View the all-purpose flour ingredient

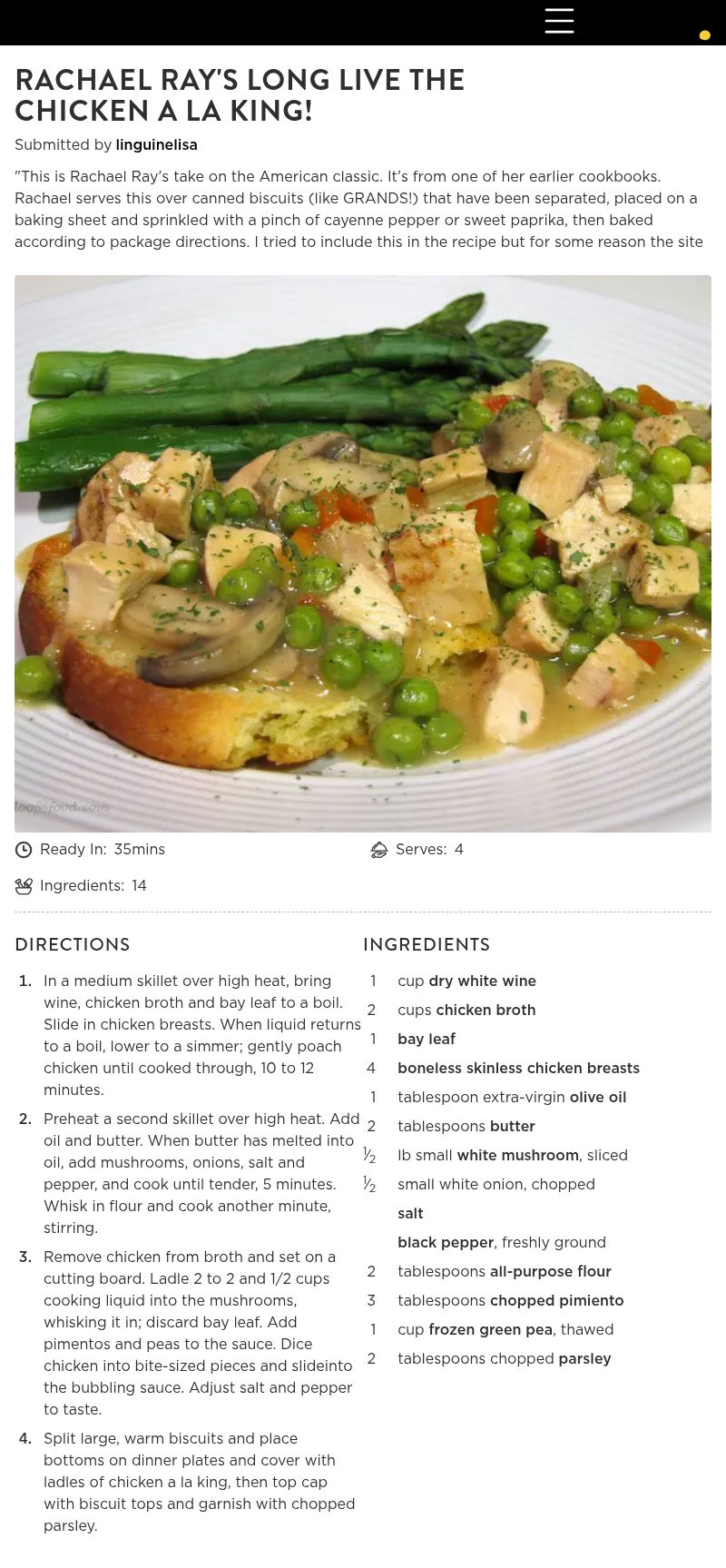550,1272
